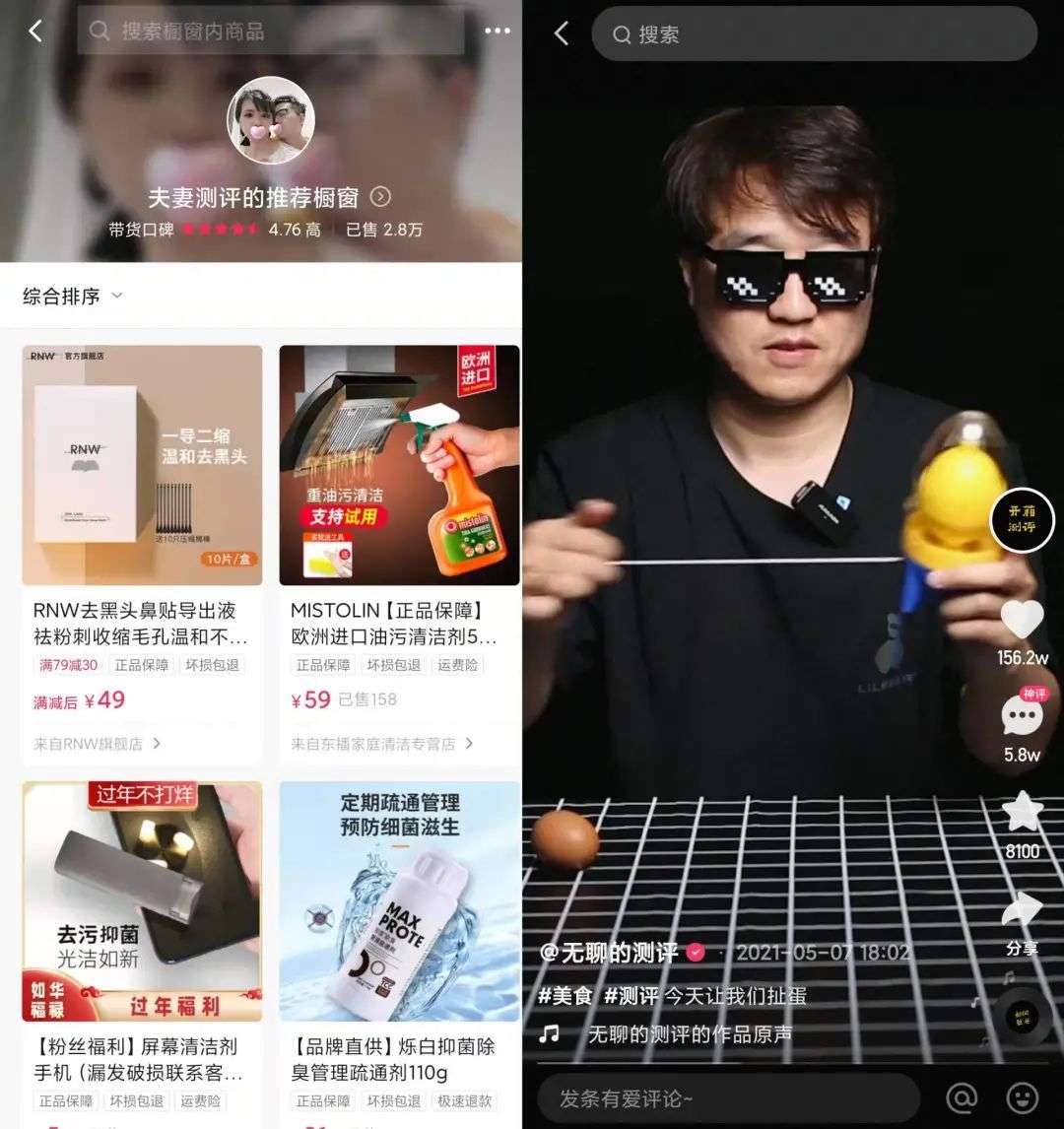This screenshot has width=1064, height=1129.
Task: Tap the 搜索 field above the video
Action: [814, 34]
